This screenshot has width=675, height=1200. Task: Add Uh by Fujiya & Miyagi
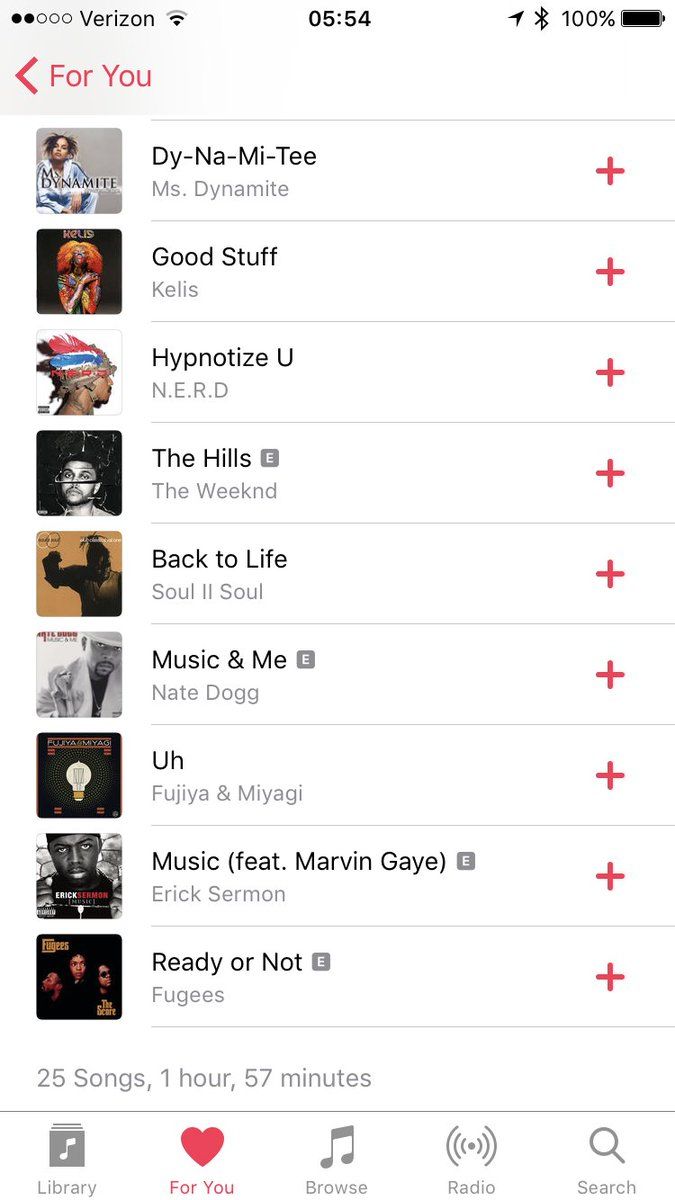(609, 776)
